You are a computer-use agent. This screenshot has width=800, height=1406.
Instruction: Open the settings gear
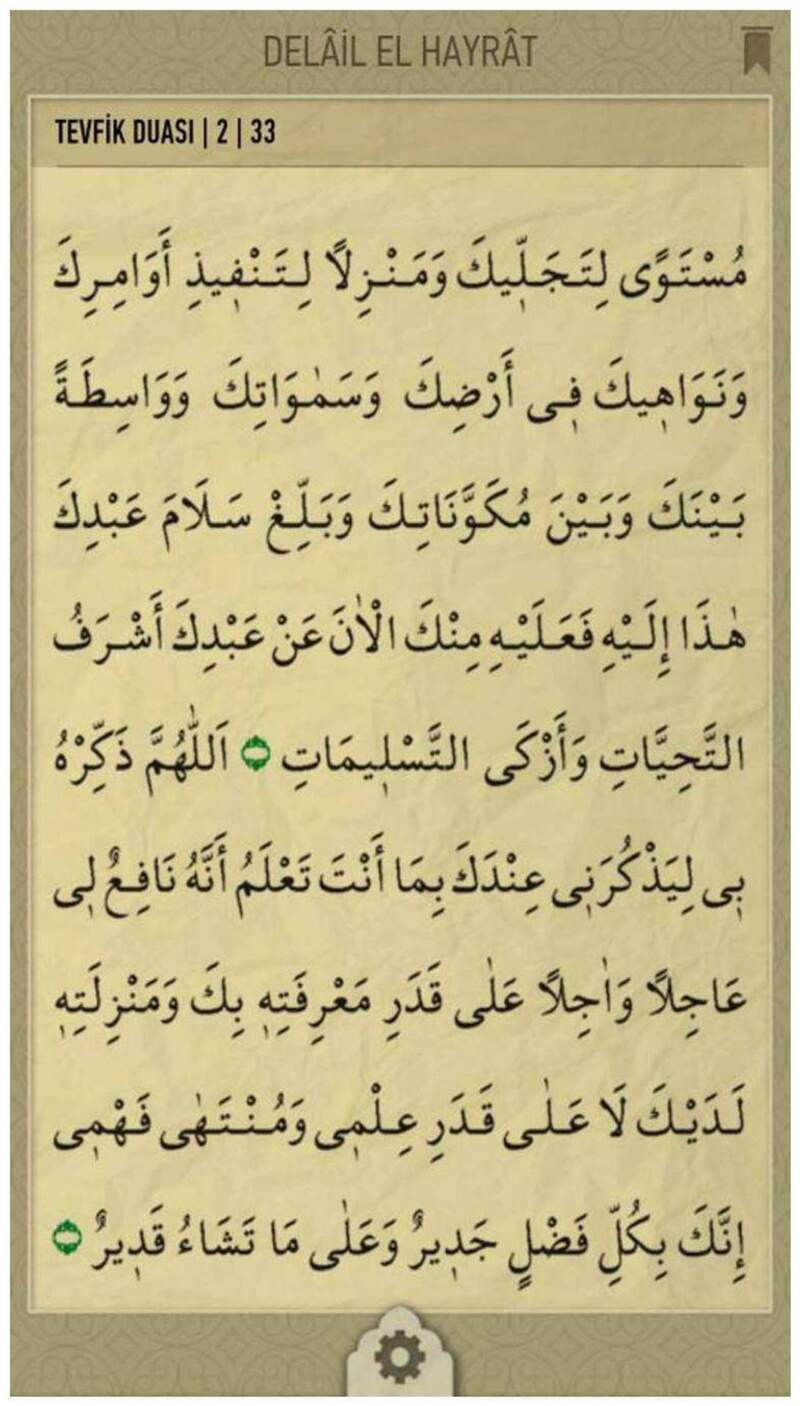pyautogui.click(x=399, y=1357)
